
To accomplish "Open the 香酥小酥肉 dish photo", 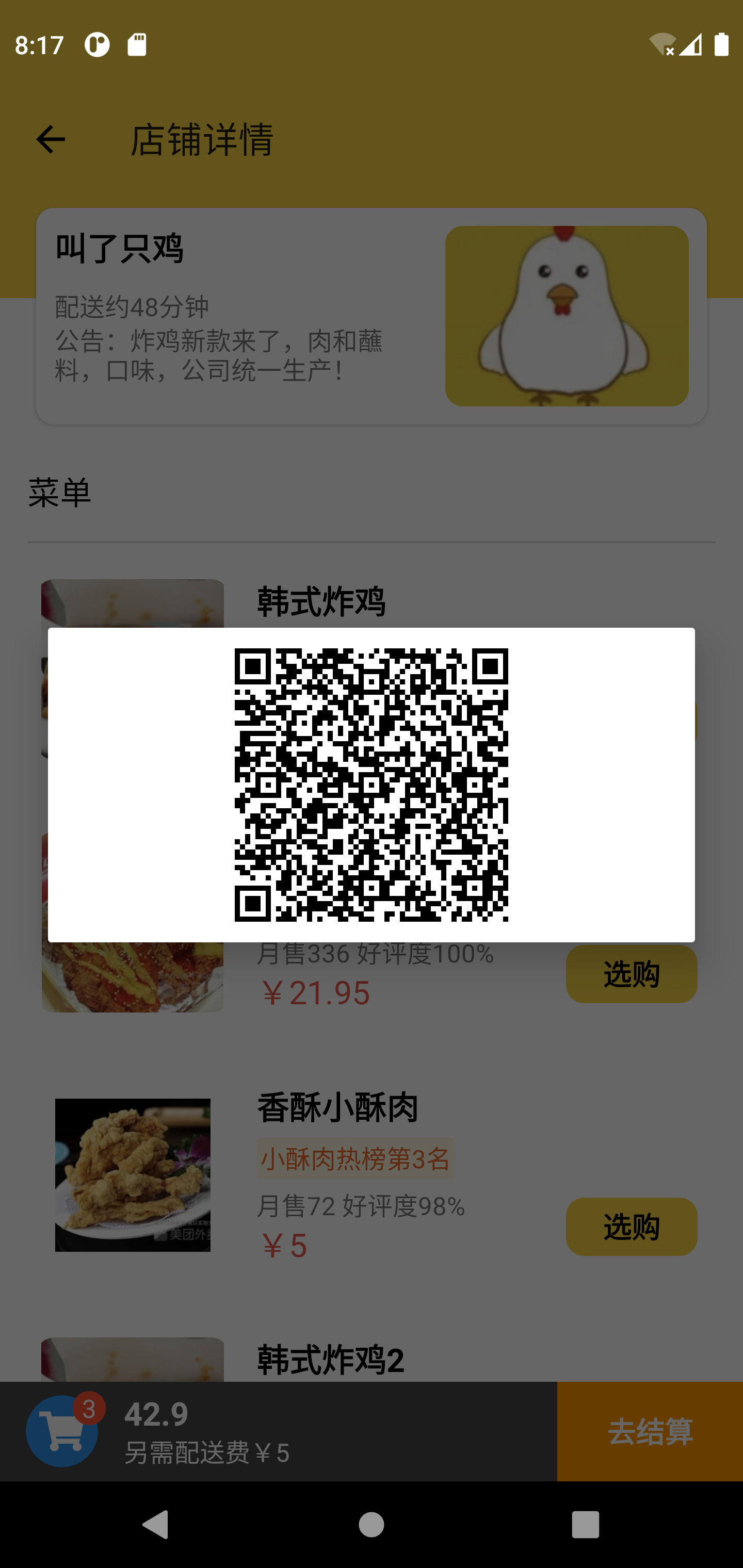I will (133, 1175).
